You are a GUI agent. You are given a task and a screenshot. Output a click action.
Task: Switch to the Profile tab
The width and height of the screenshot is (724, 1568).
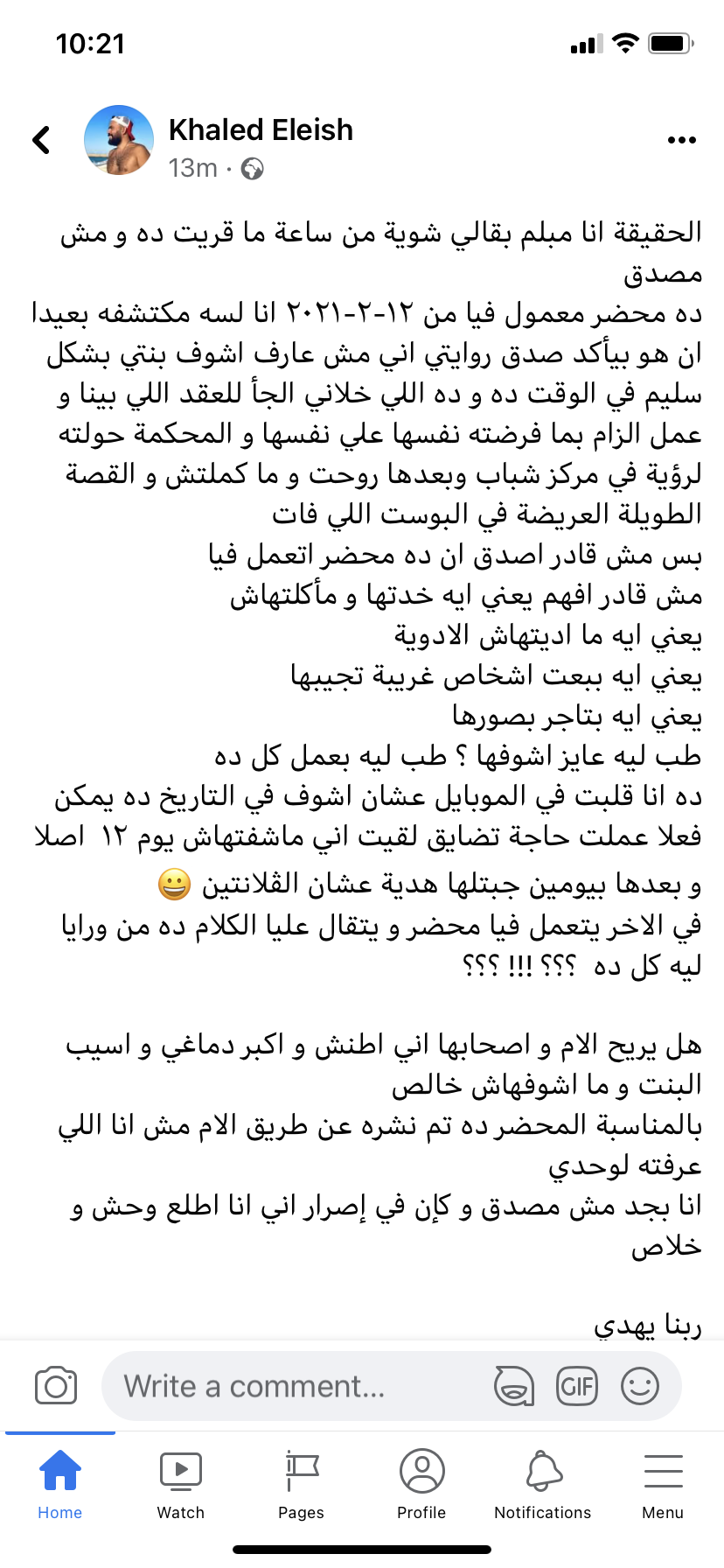[422, 1485]
